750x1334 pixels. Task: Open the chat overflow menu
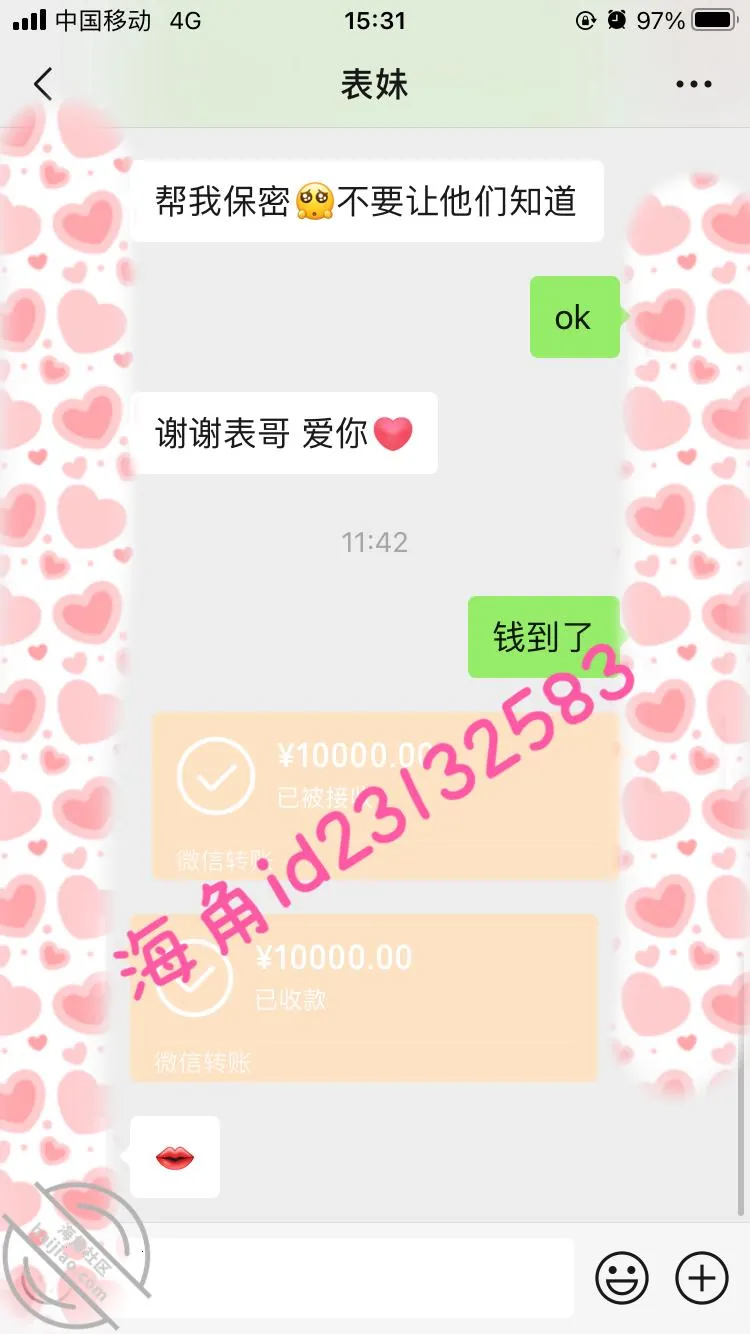tap(693, 85)
